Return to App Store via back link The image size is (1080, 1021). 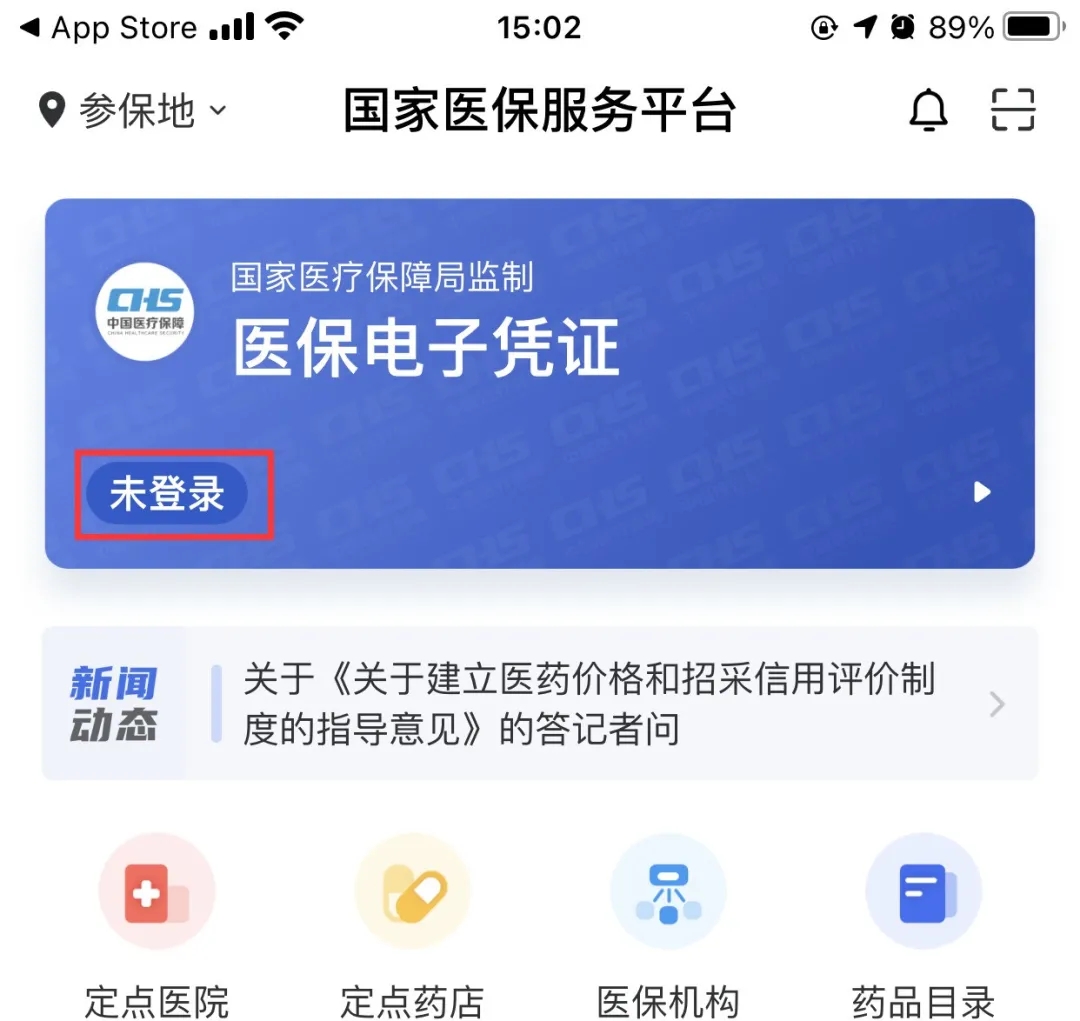coord(108,28)
